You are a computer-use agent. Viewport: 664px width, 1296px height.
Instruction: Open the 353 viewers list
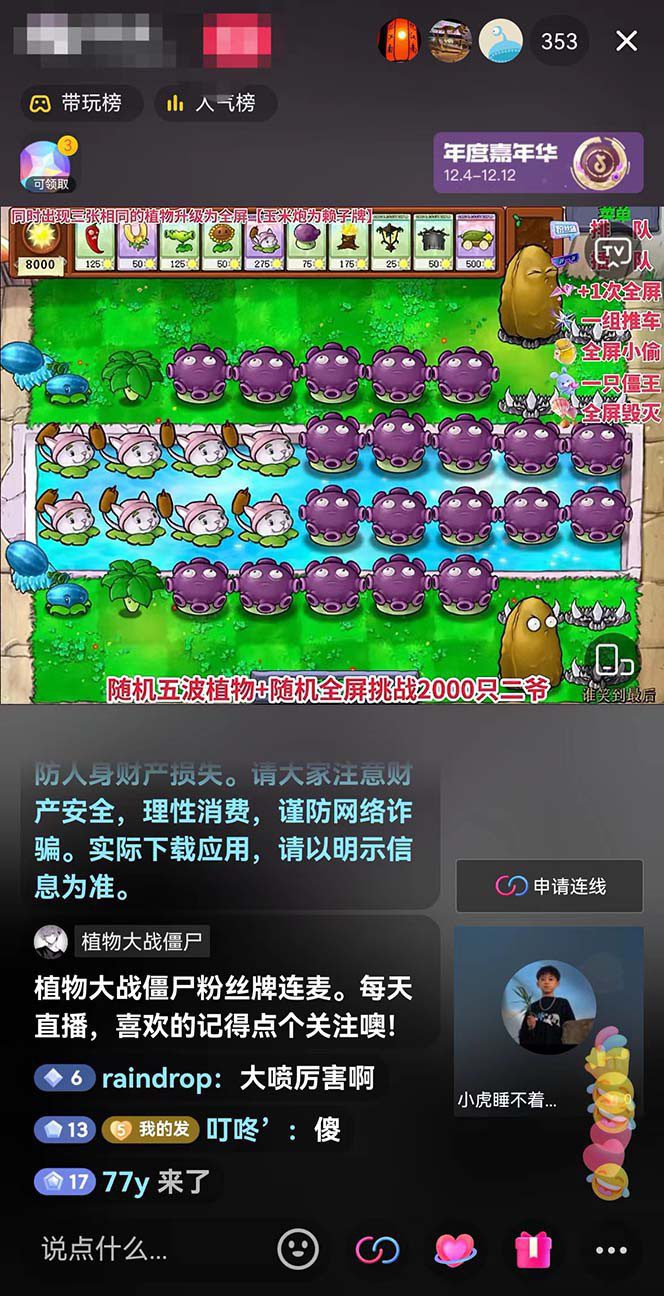tap(559, 41)
